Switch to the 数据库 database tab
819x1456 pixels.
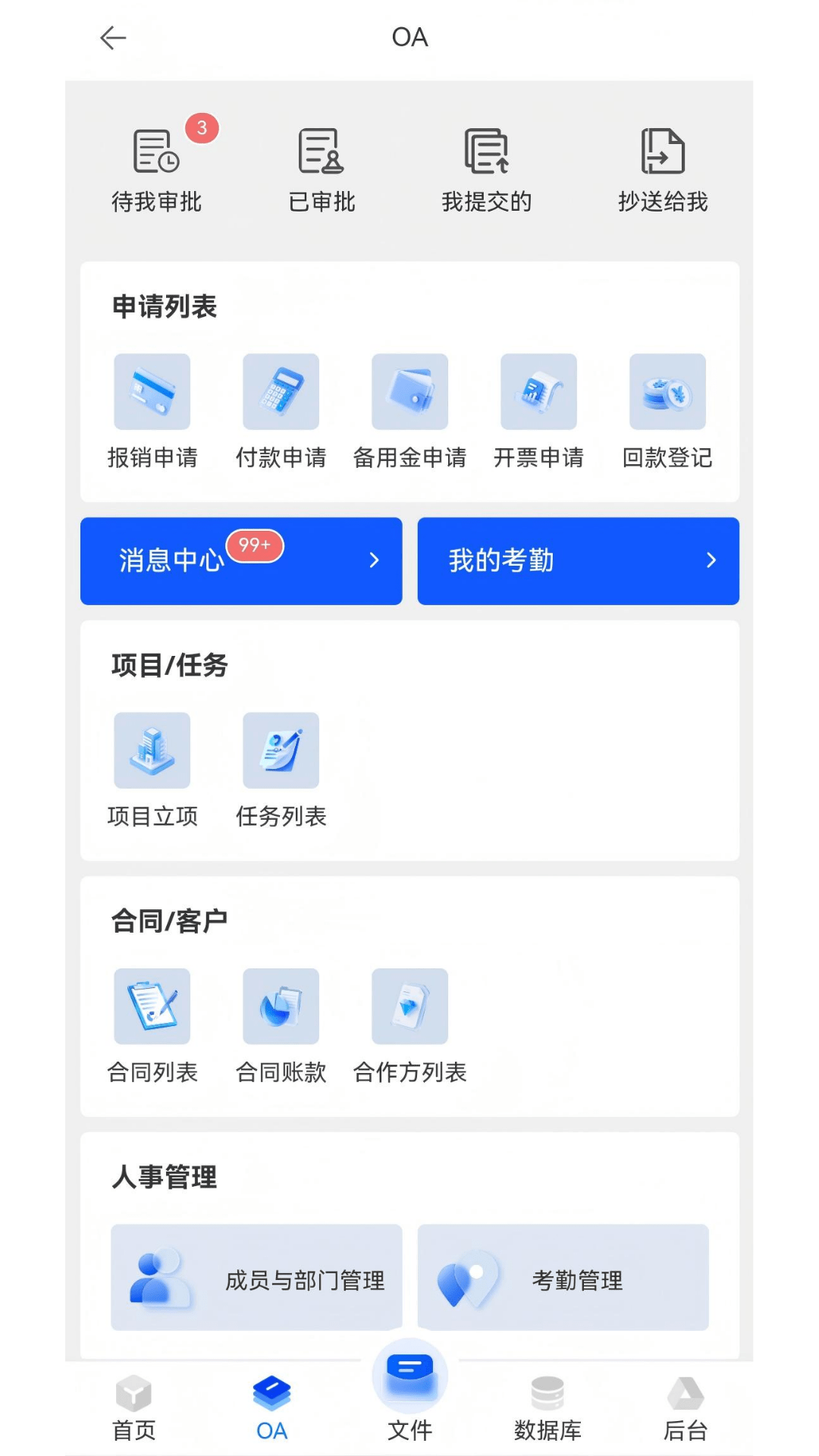(x=548, y=1407)
